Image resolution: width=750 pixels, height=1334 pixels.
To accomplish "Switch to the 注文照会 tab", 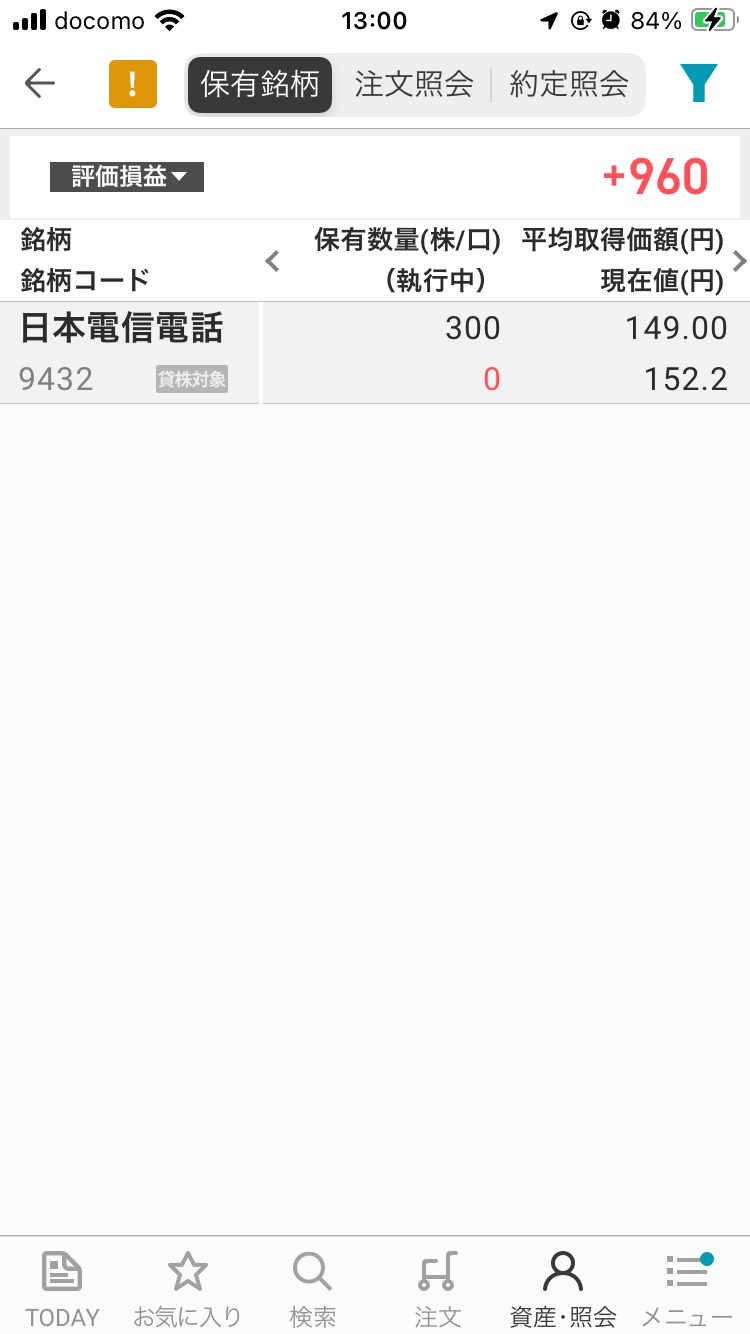I will coord(414,84).
